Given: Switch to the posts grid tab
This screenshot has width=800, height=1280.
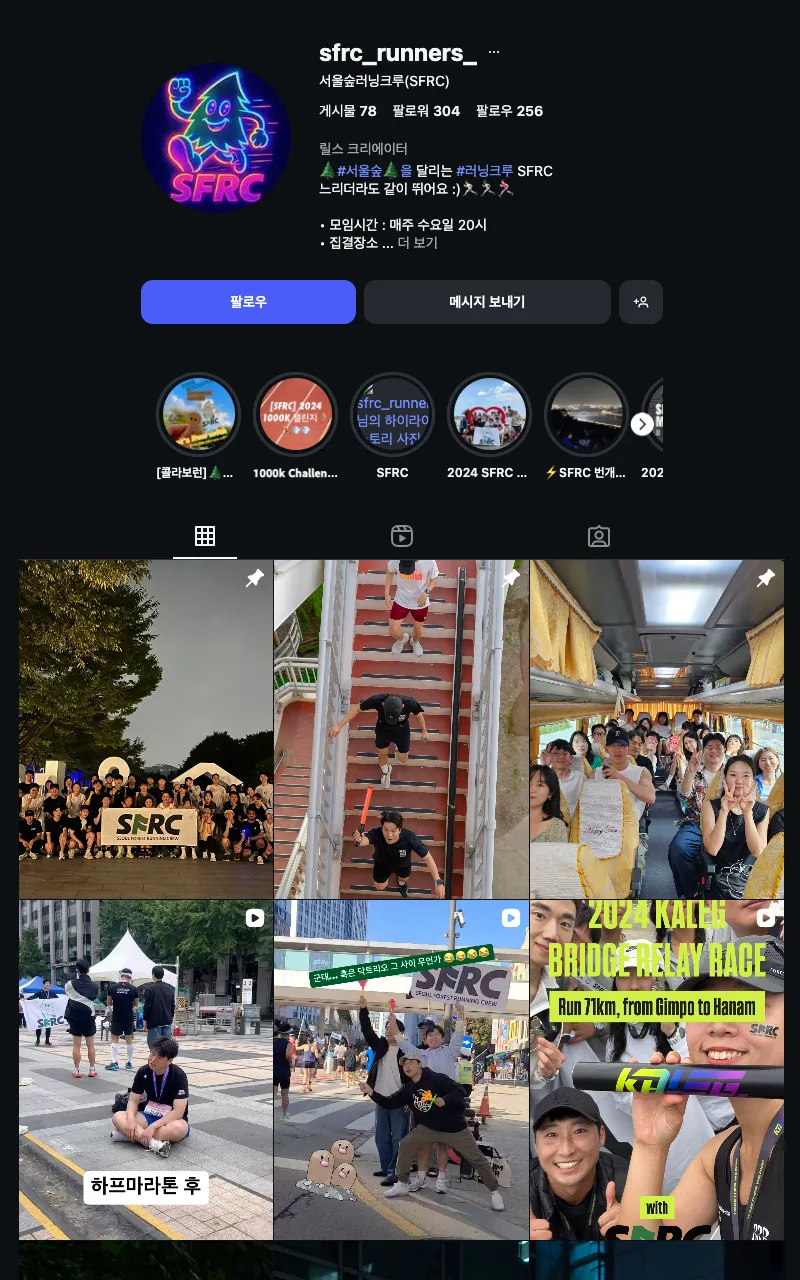Looking at the screenshot, I should [x=204, y=536].
